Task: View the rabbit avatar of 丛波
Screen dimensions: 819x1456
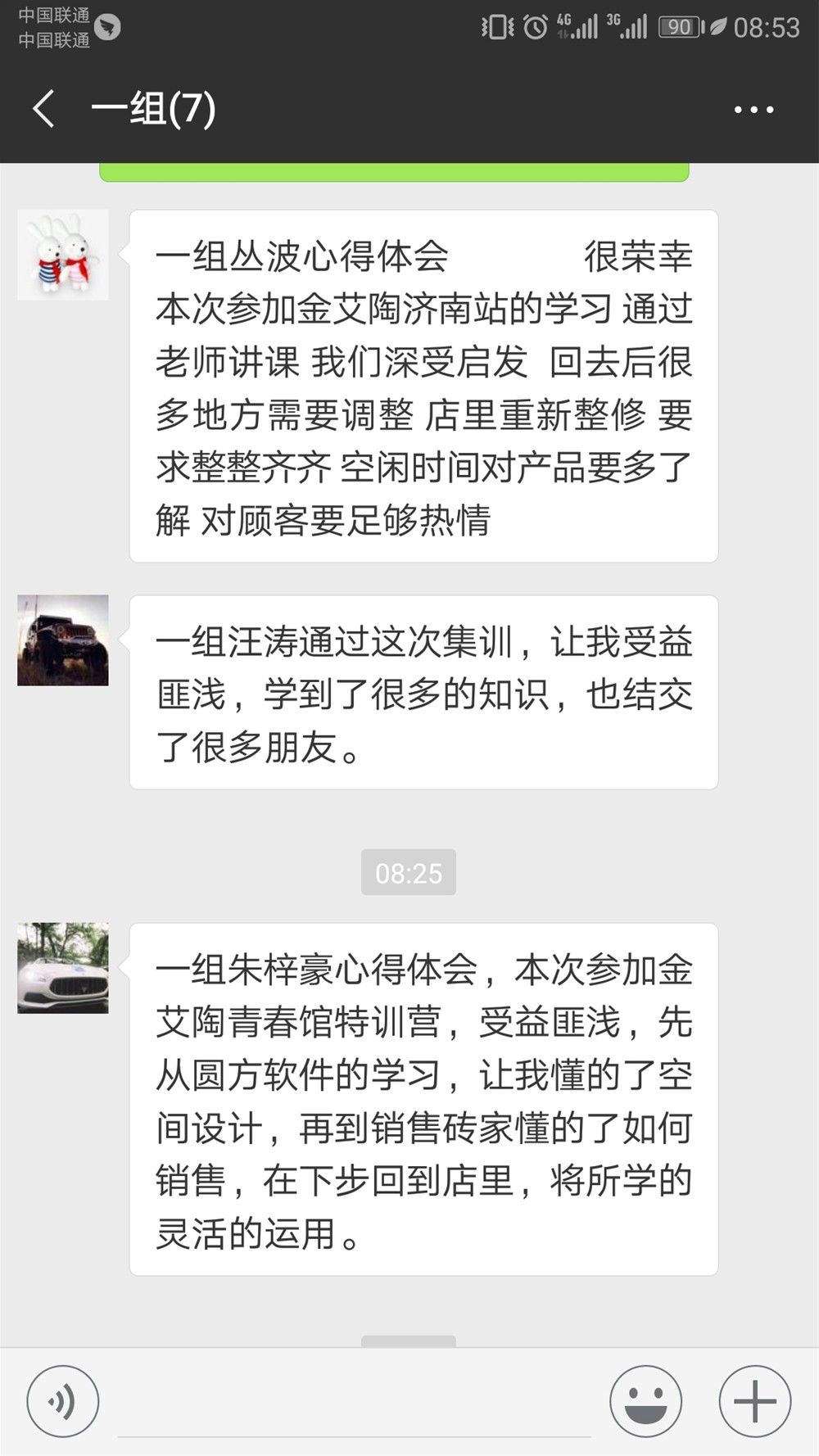Action: coord(65,255)
